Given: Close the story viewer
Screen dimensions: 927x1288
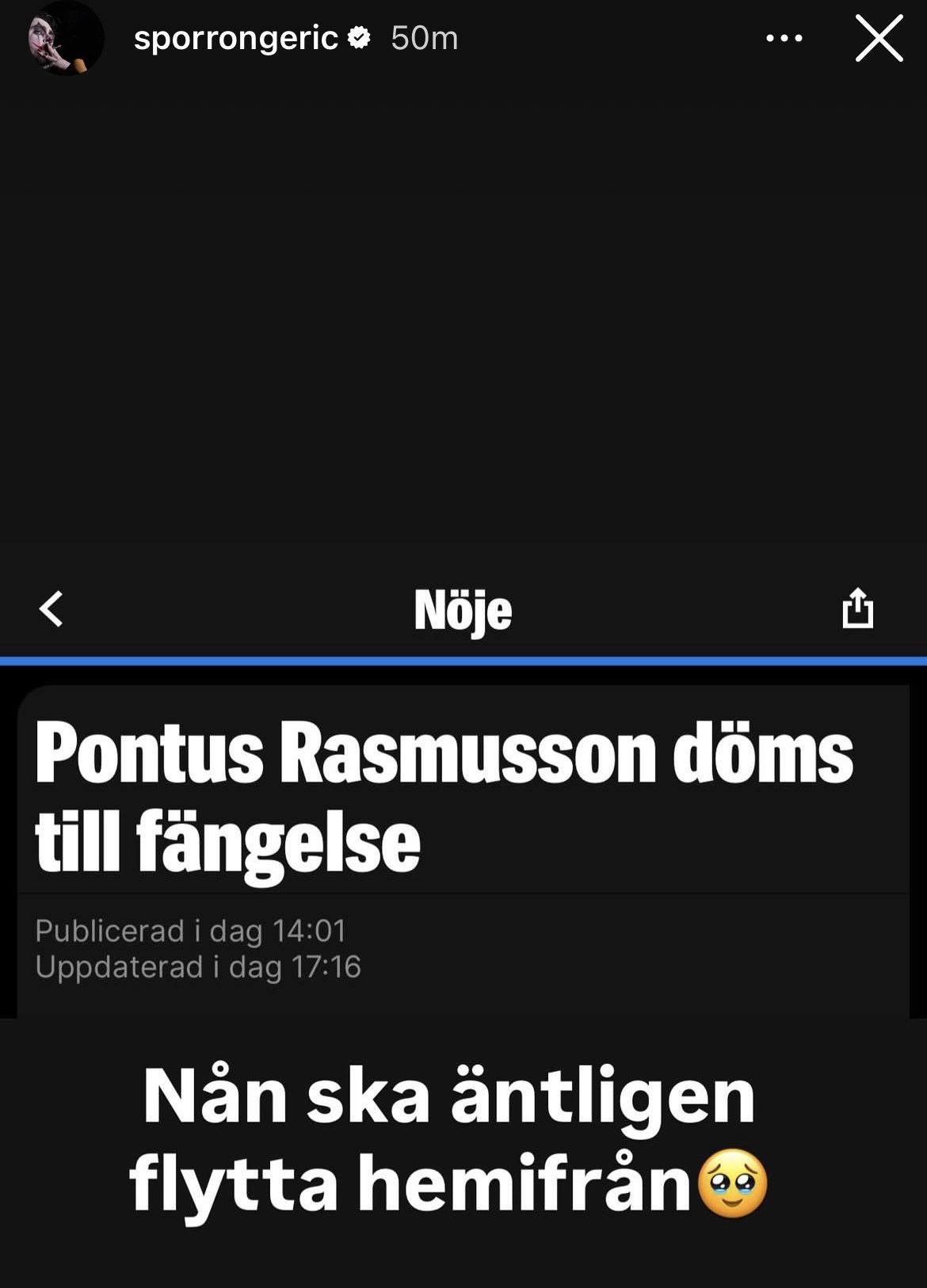Looking at the screenshot, I should pyautogui.click(x=879, y=38).
